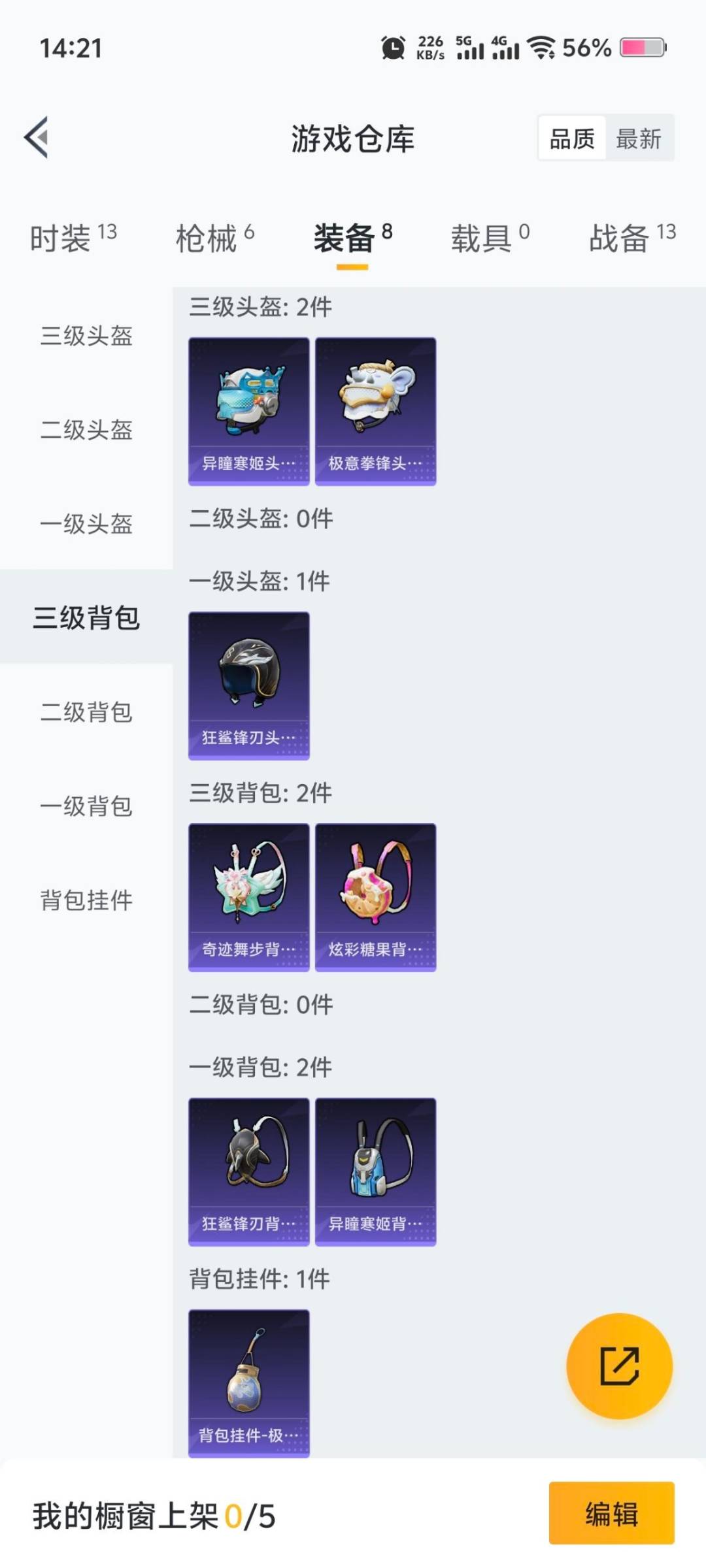The width and height of the screenshot is (706, 1568).
Task: Select the 异瞳寒姬头盔 item icon
Action: click(248, 410)
